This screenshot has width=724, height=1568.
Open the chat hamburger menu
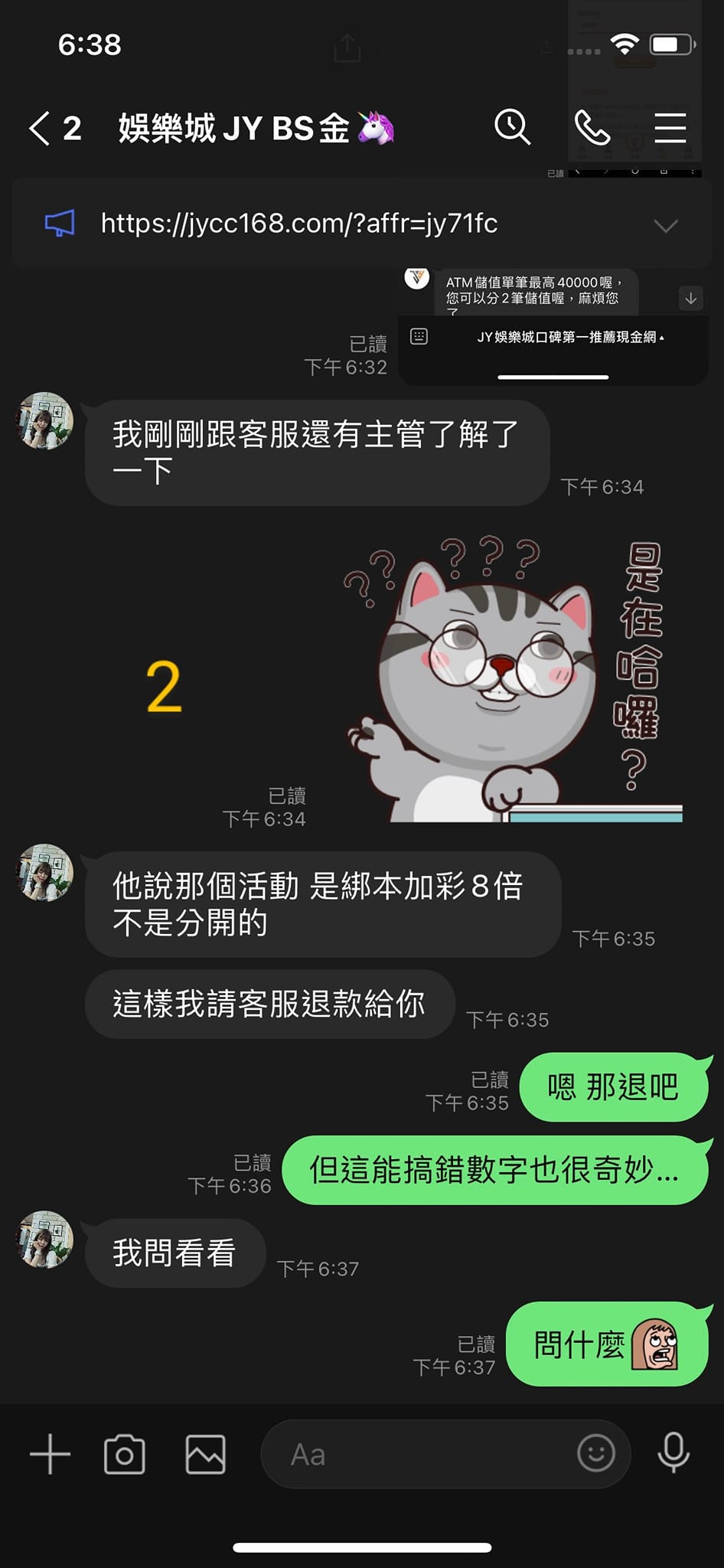[x=670, y=127]
